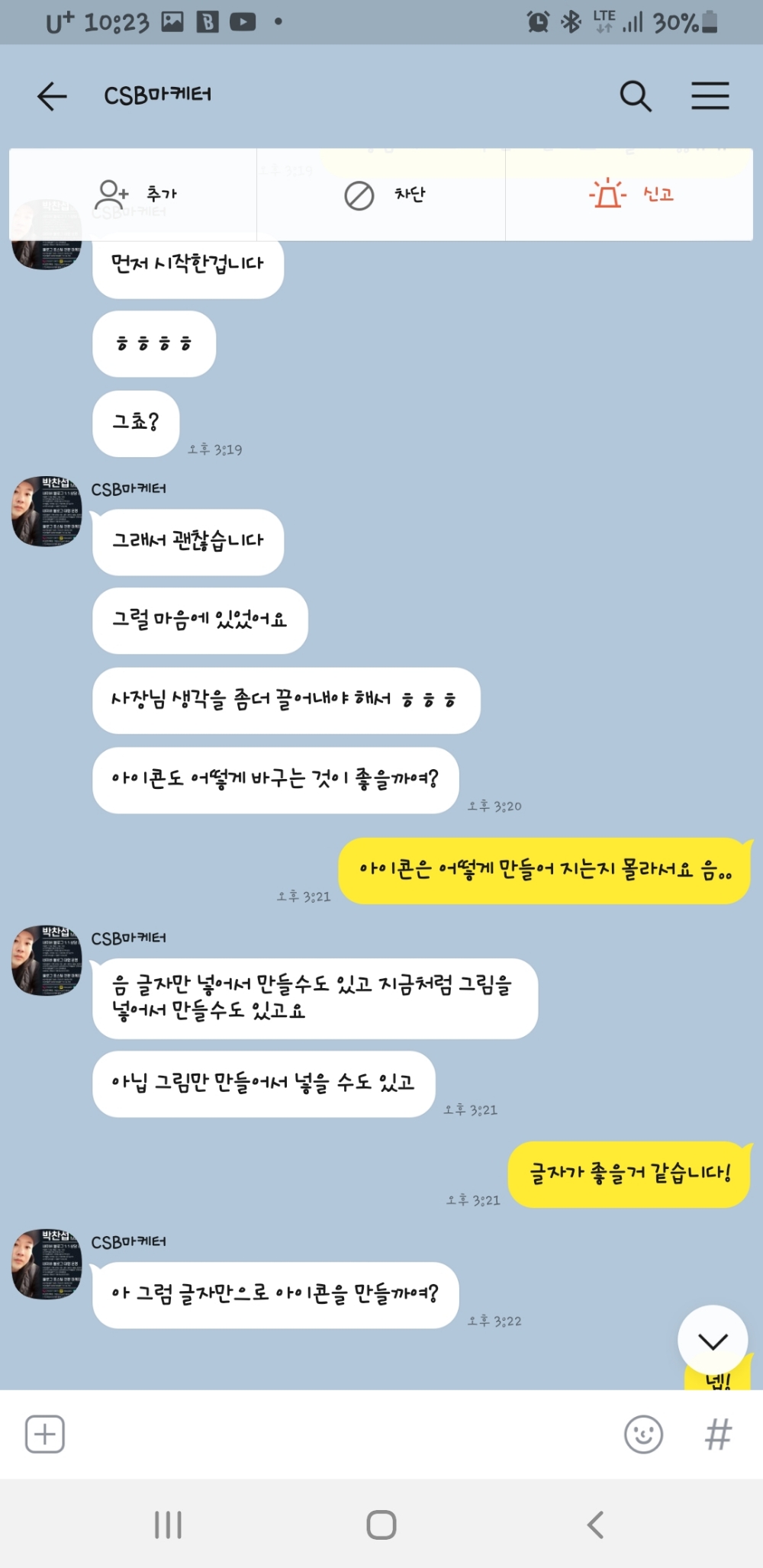The width and height of the screenshot is (763, 1568).
Task: Tap the hashtag search icon
Action: click(x=718, y=1434)
